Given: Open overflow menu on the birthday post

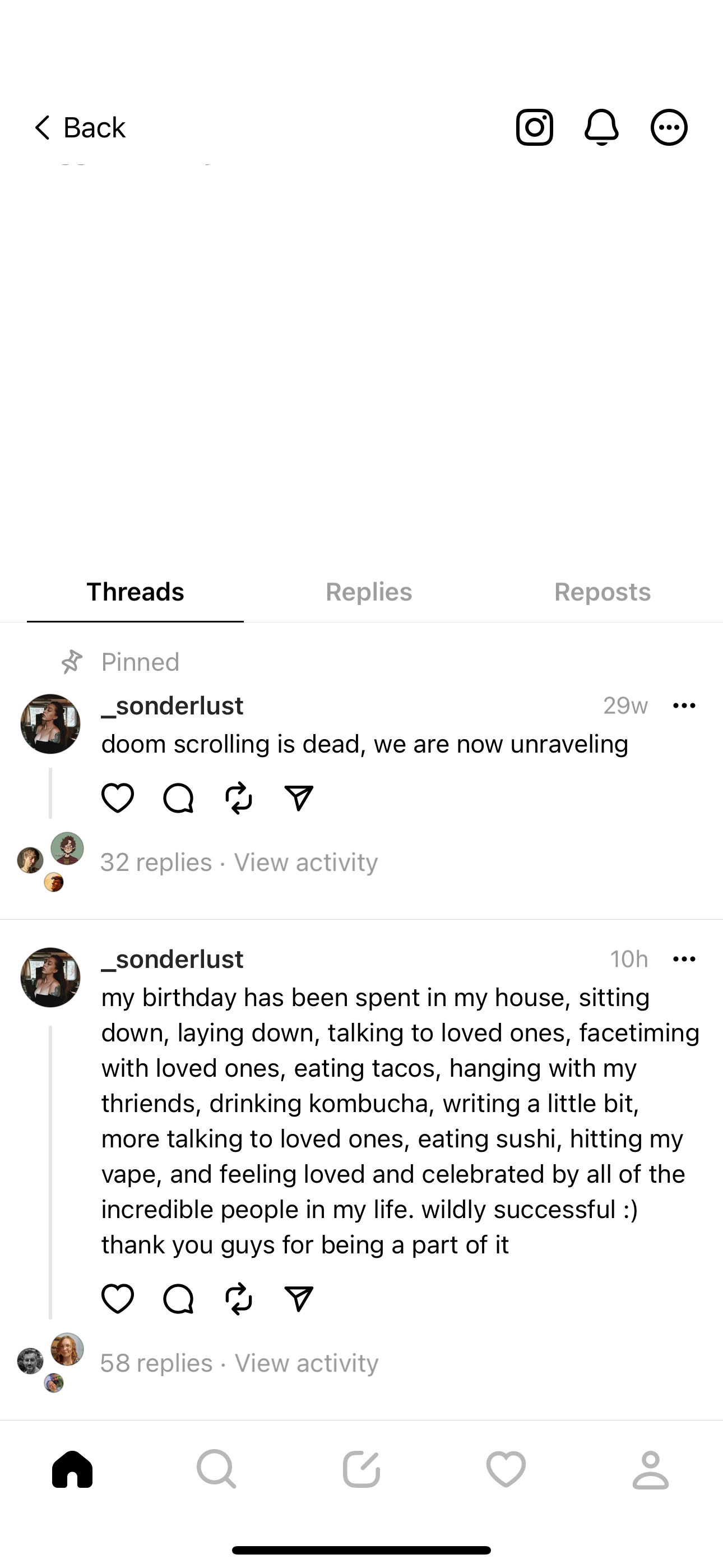Looking at the screenshot, I should 684,960.
